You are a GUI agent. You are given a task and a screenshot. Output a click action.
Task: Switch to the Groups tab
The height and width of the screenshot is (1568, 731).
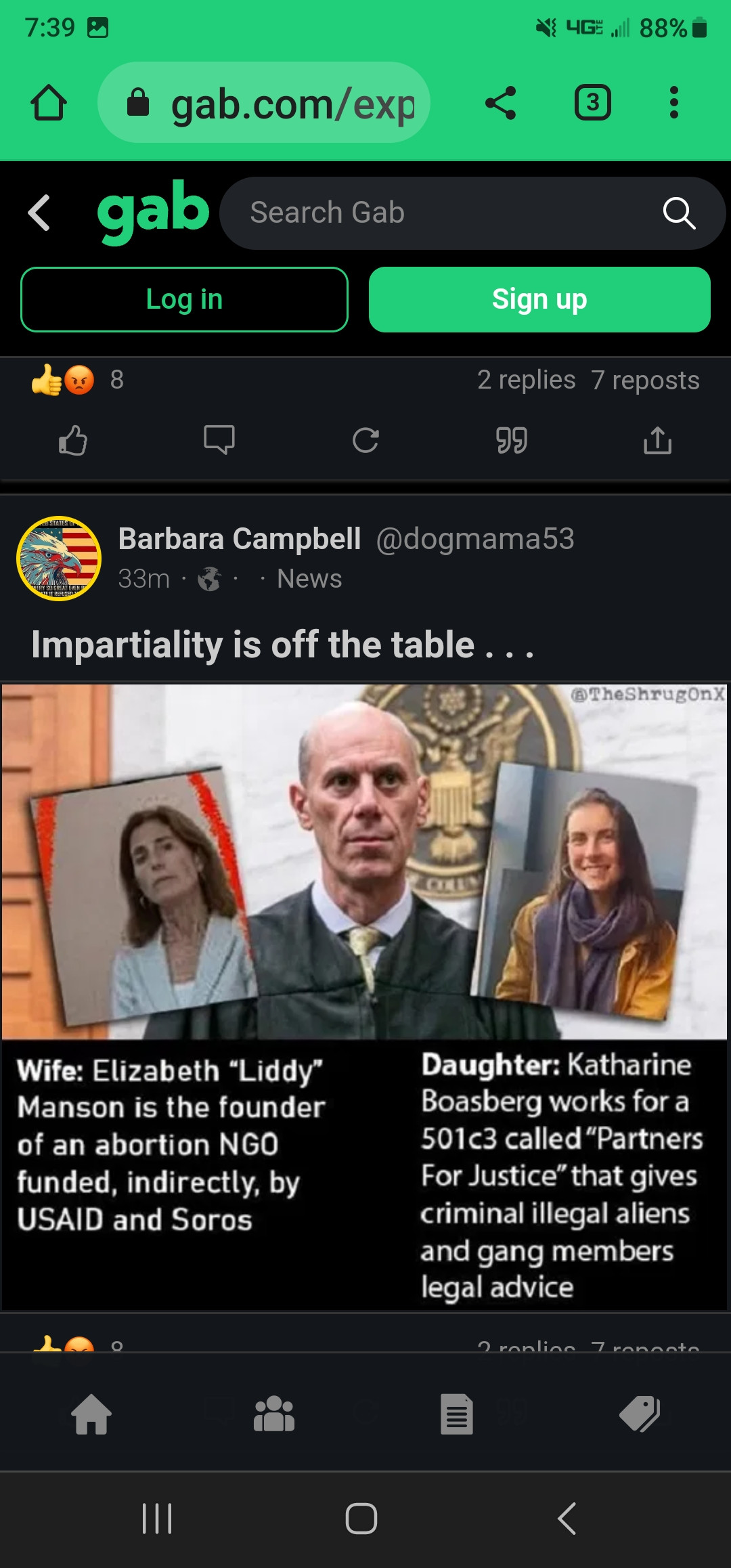point(274,1414)
